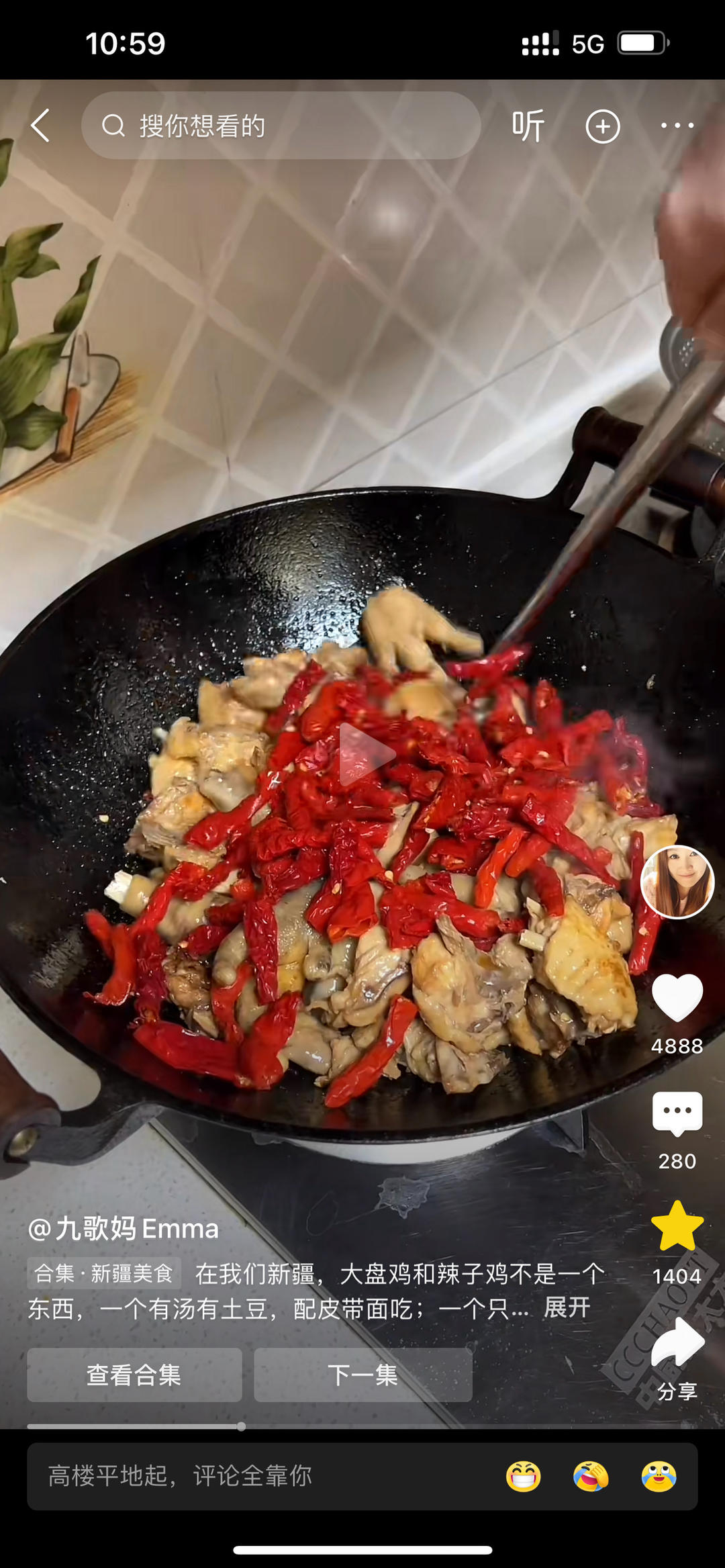Open the 合集·新疆美食 collection tag
Image resolution: width=725 pixels, height=1568 pixels.
coord(104,1273)
